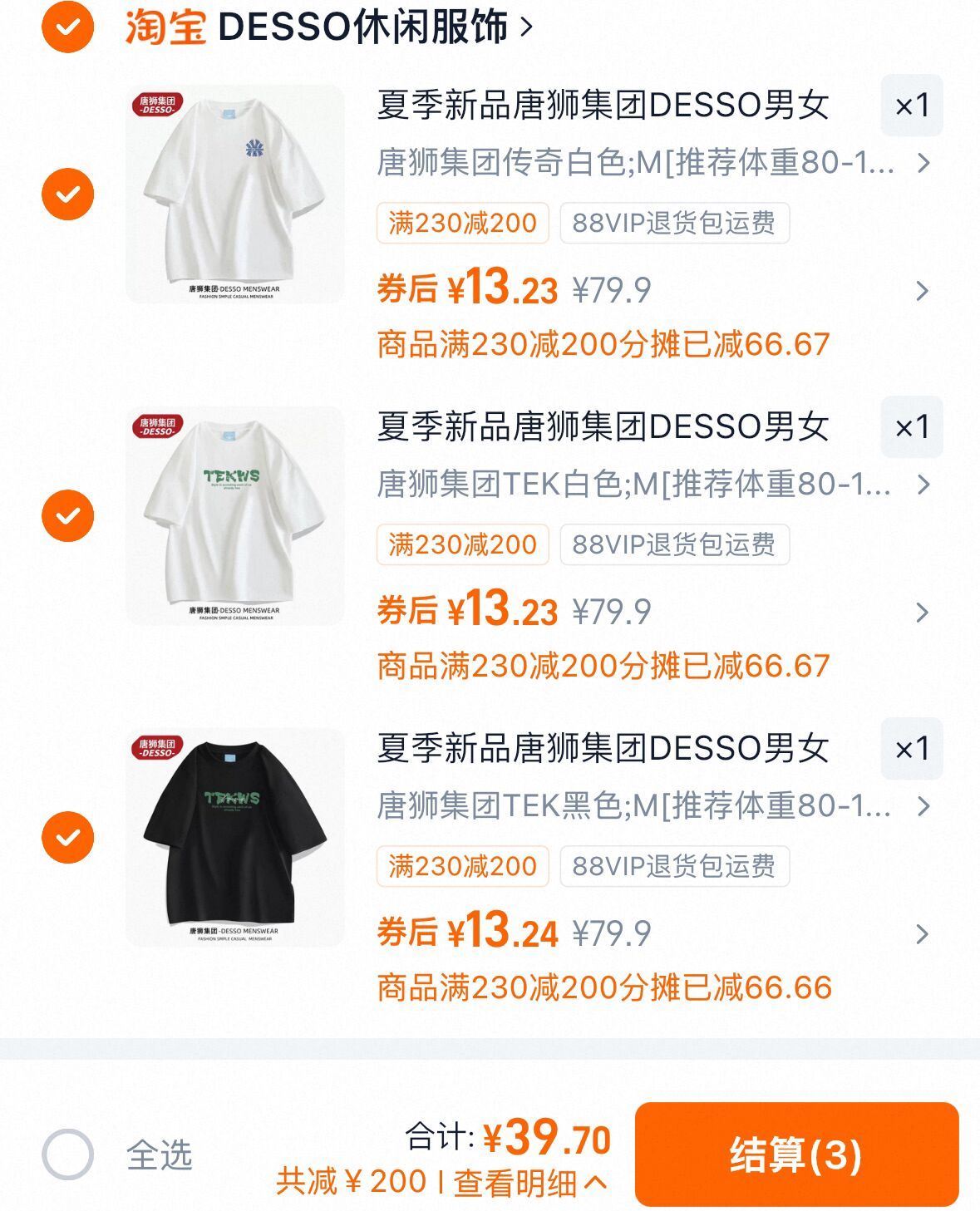Change the TEK白色 variant and size
Screen dimensions: 980x1211
tap(653, 484)
